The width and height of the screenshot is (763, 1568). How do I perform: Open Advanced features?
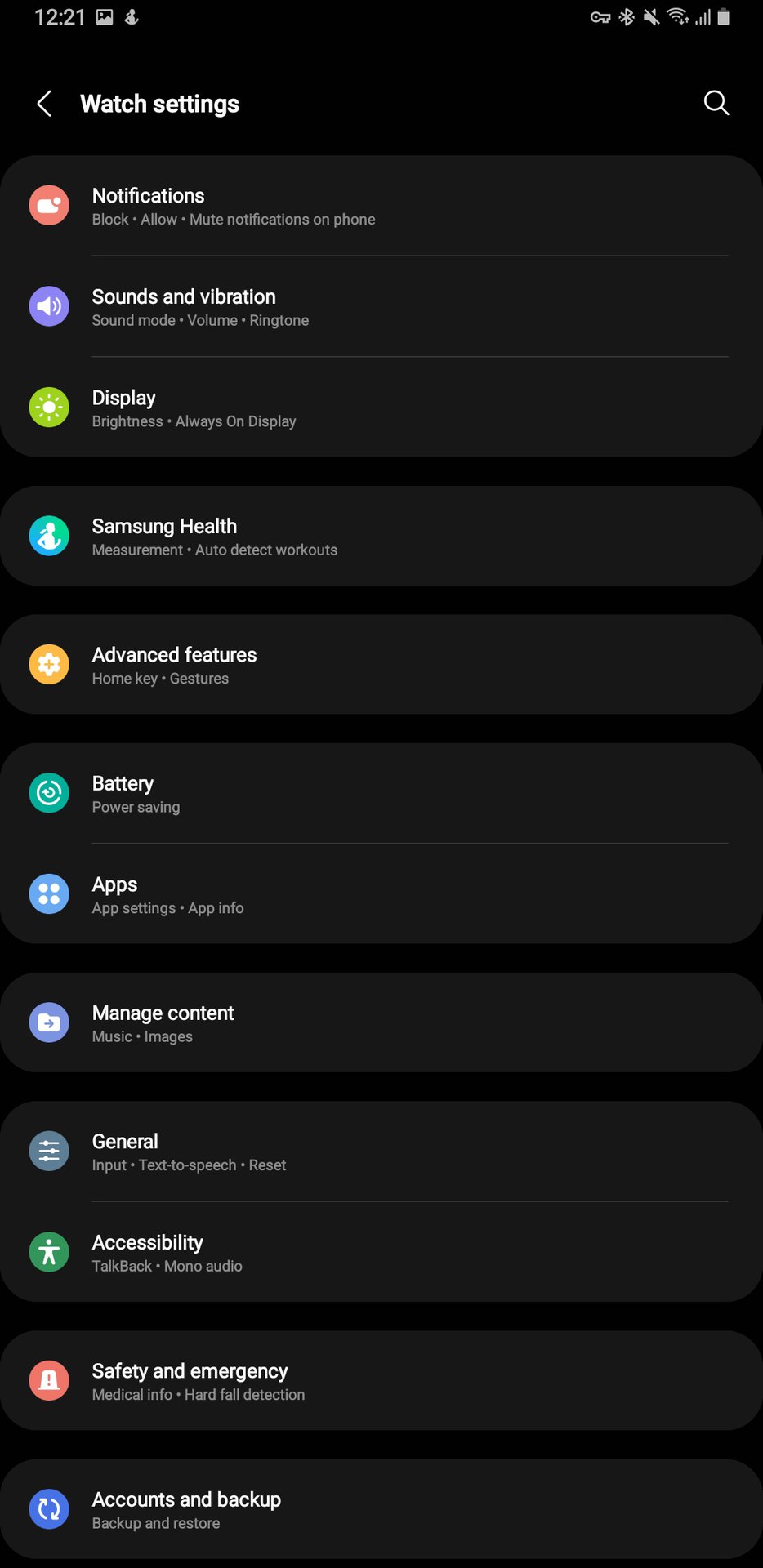(381, 665)
